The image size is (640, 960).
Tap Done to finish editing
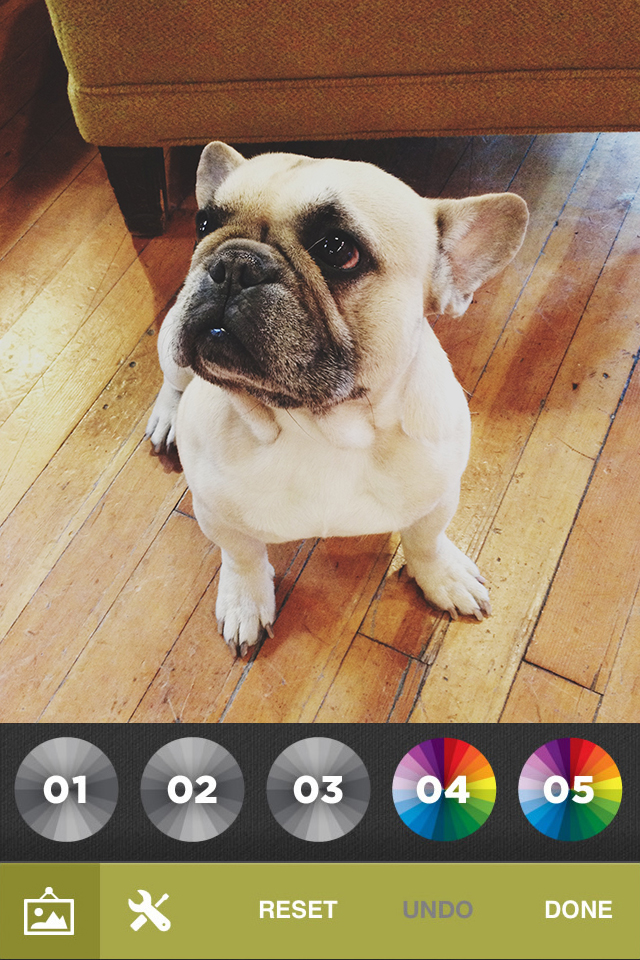pos(578,910)
